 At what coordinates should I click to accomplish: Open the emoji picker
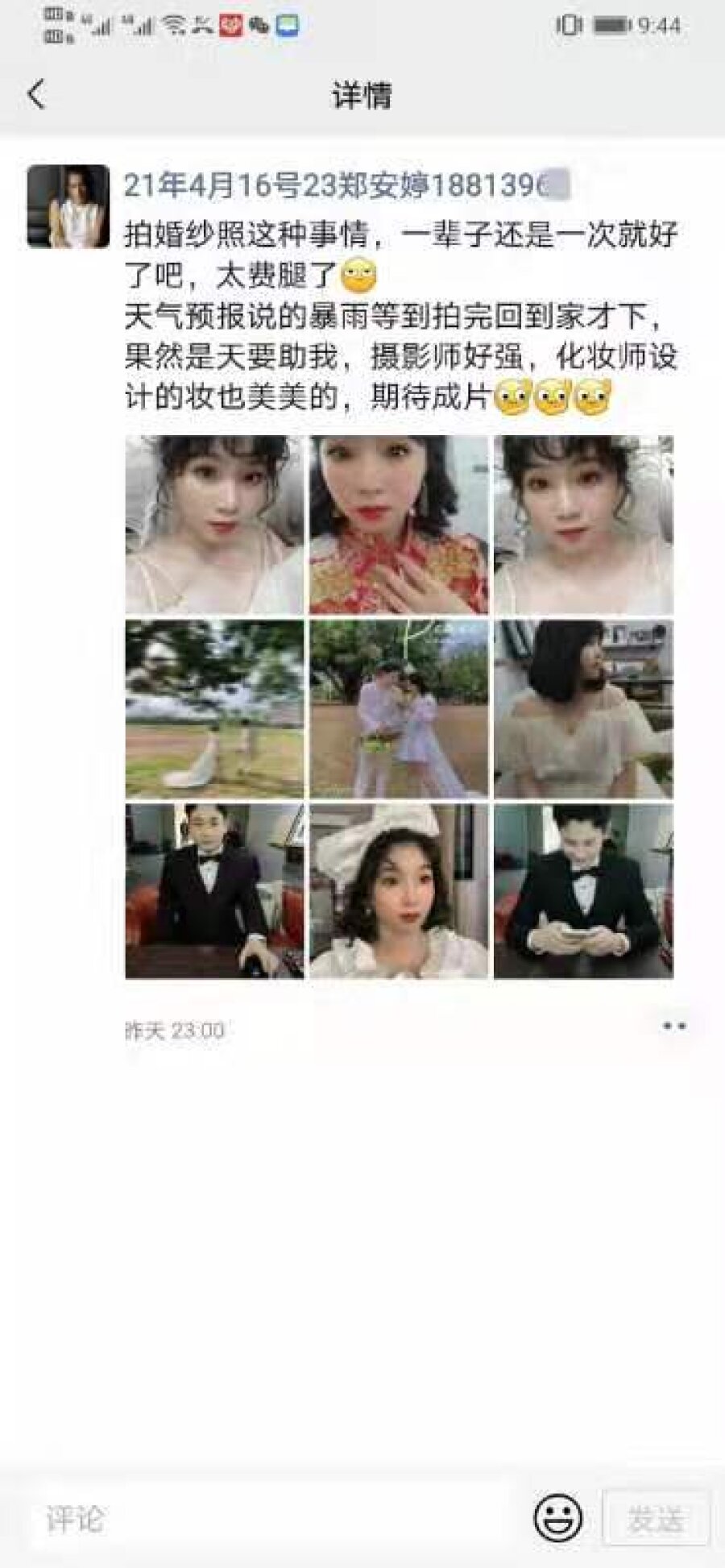[x=558, y=1518]
